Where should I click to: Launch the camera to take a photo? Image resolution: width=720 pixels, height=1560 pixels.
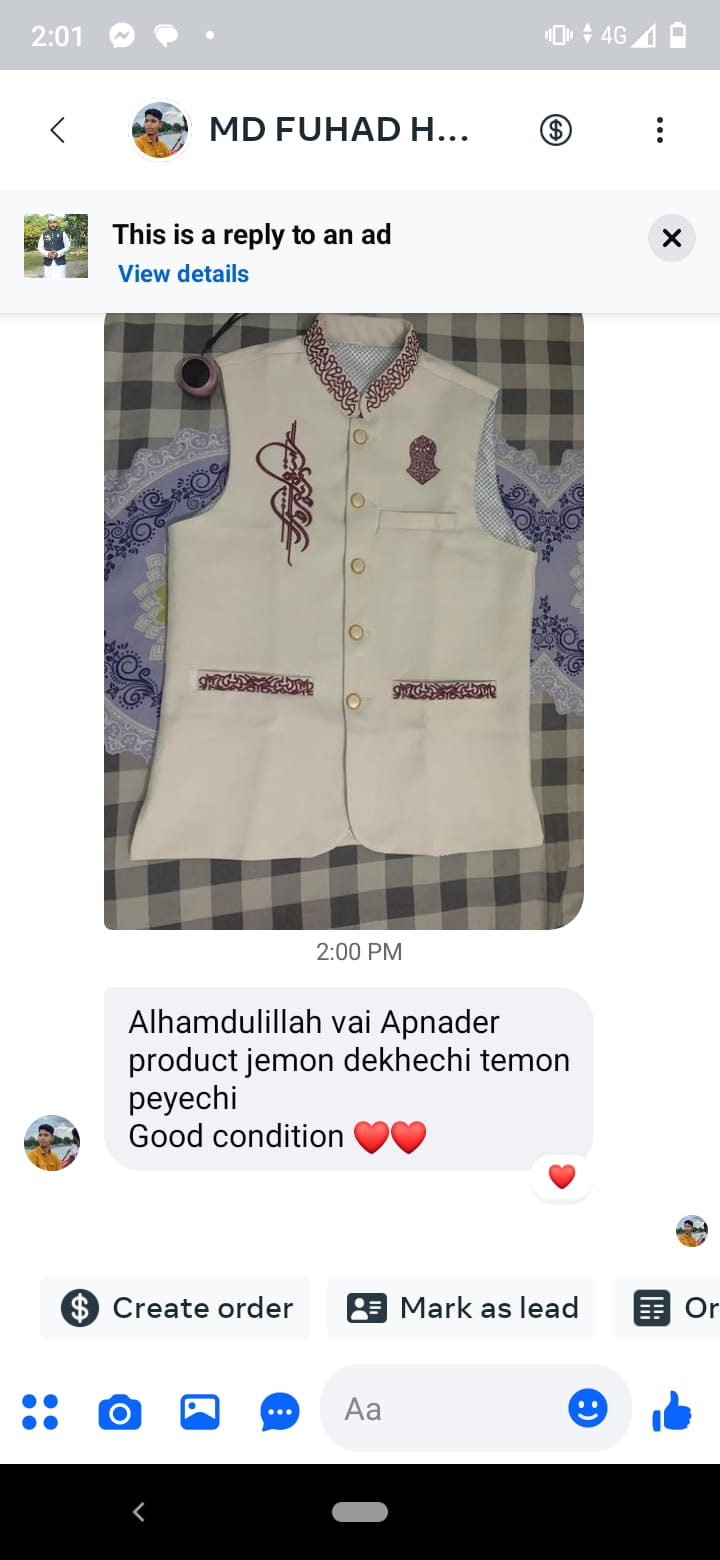pos(120,1412)
